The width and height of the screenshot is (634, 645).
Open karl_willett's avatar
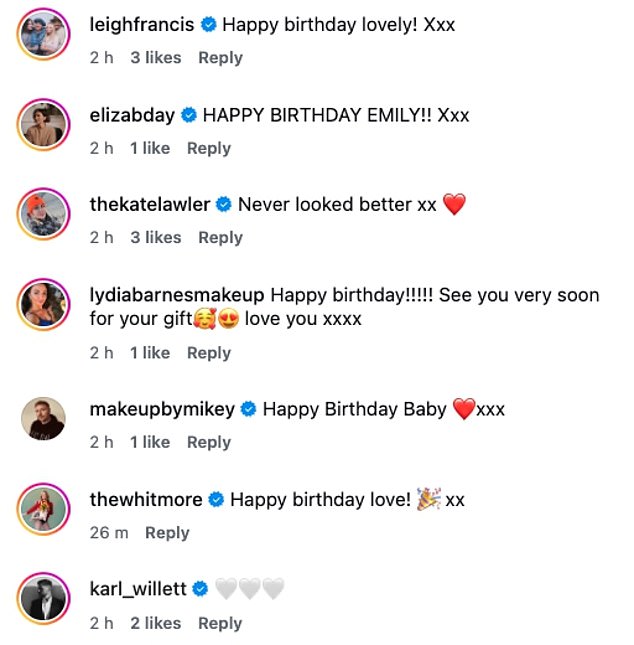pyautogui.click(x=44, y=599)
